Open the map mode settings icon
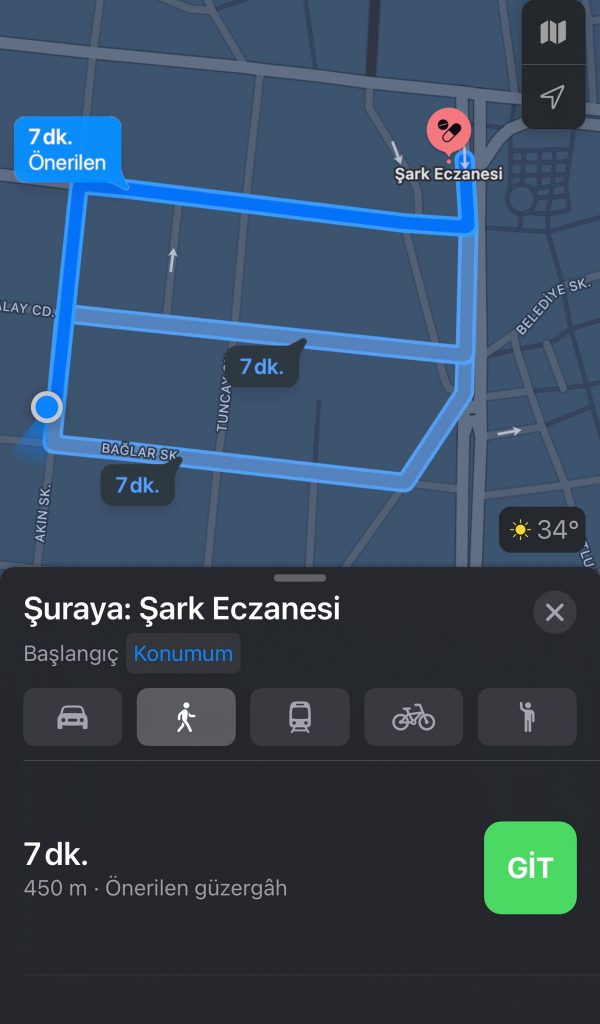Screen dimensions: 600x1024 coord(553,32)
